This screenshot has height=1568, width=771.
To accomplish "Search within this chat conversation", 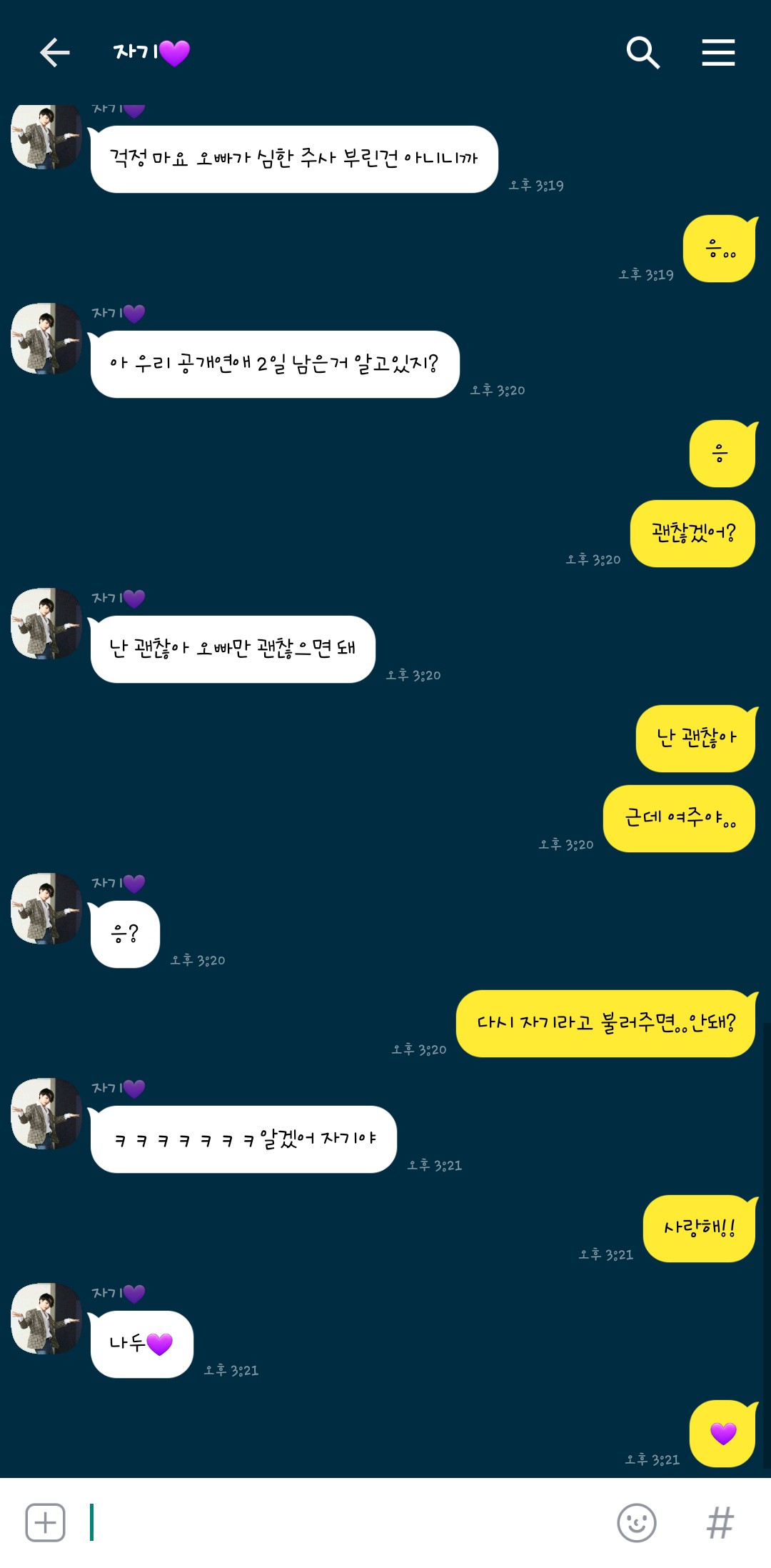I will (x=642, y=53).
